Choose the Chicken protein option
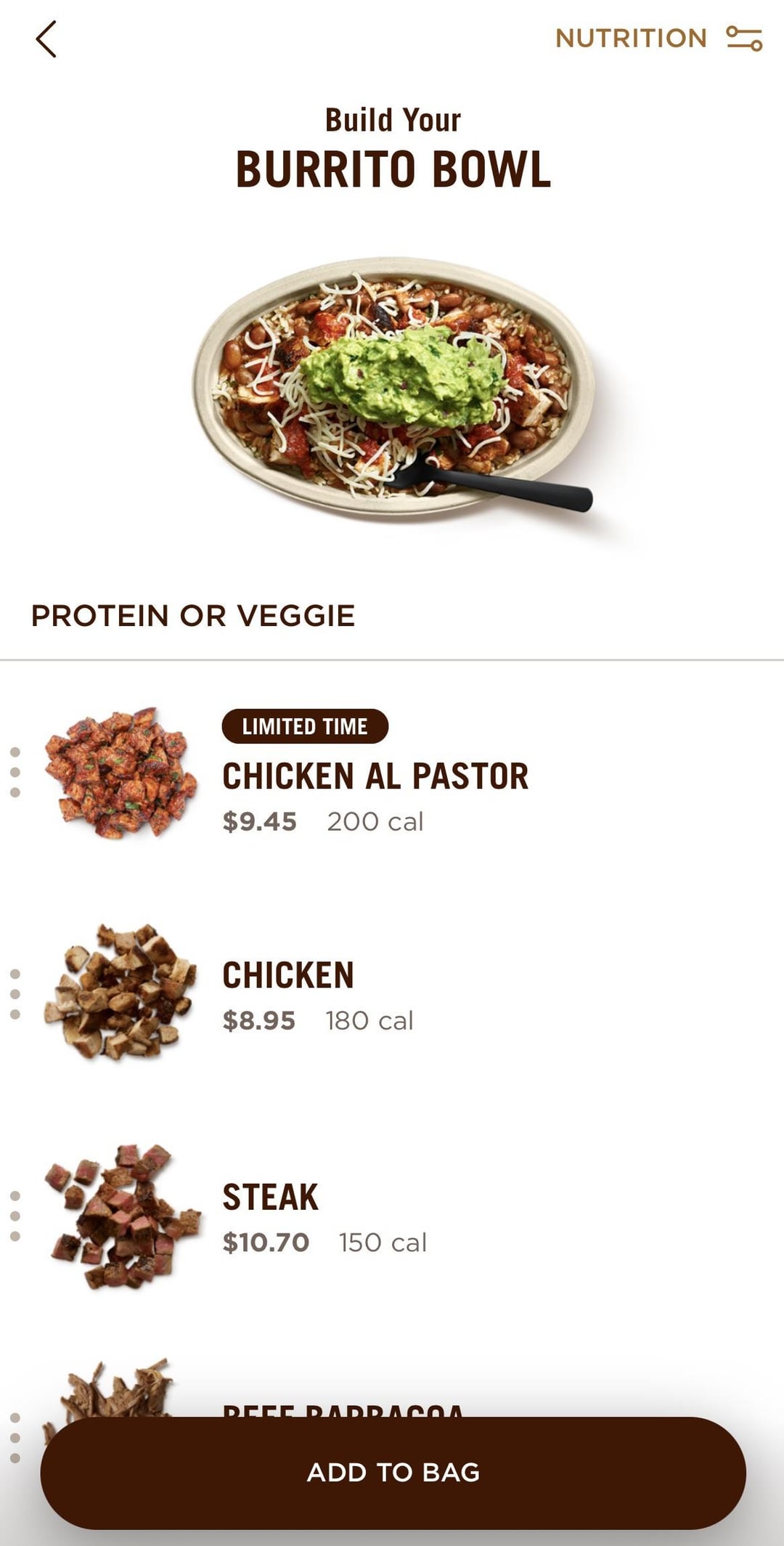 pyautogui.click(x=288, y=975)
